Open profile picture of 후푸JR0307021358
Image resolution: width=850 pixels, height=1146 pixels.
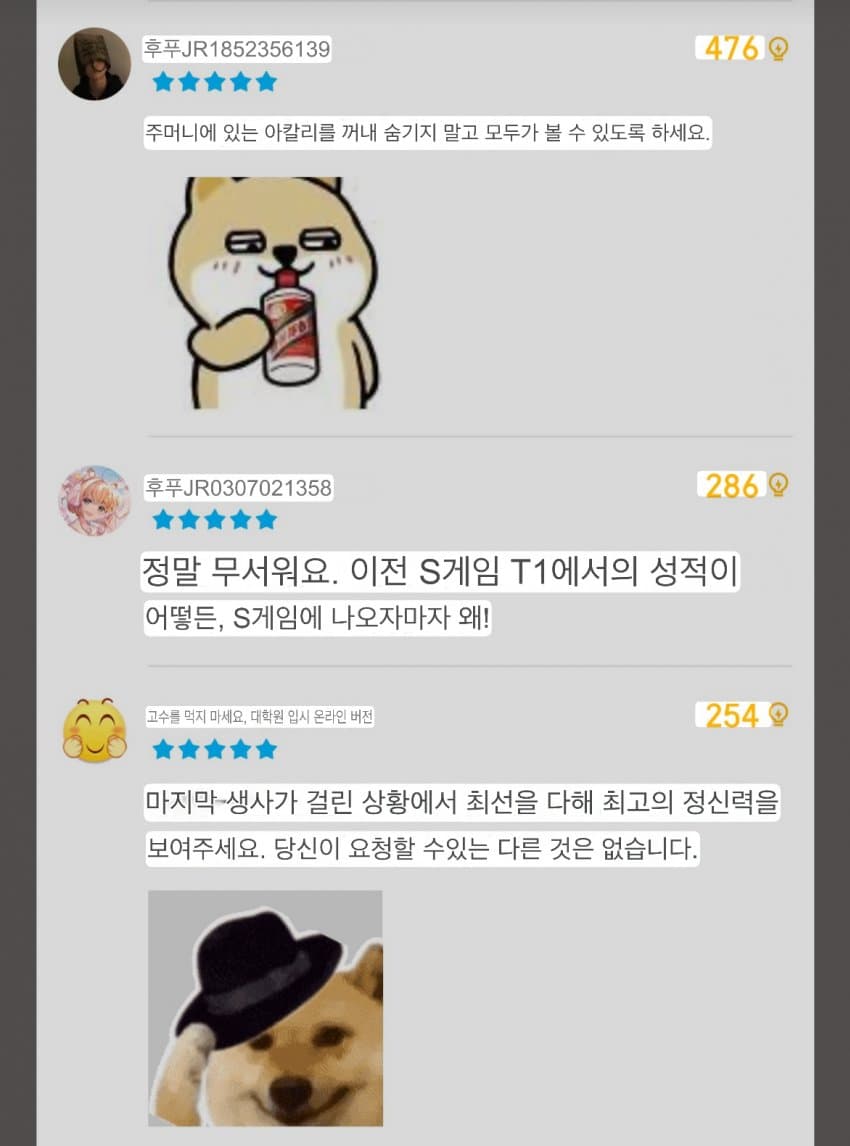coord(95,500)
